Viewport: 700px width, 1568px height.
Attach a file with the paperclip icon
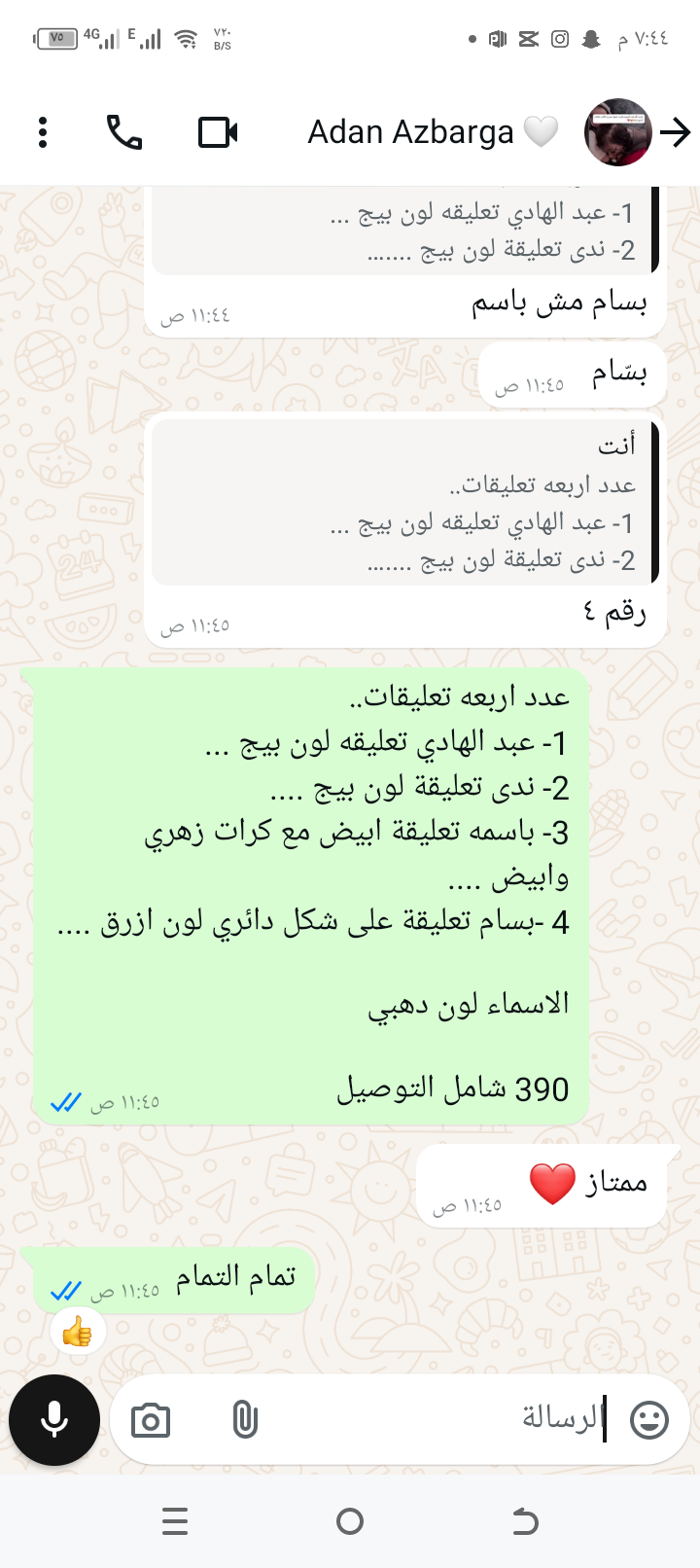pyautogui.click(x=245, y=1421)
